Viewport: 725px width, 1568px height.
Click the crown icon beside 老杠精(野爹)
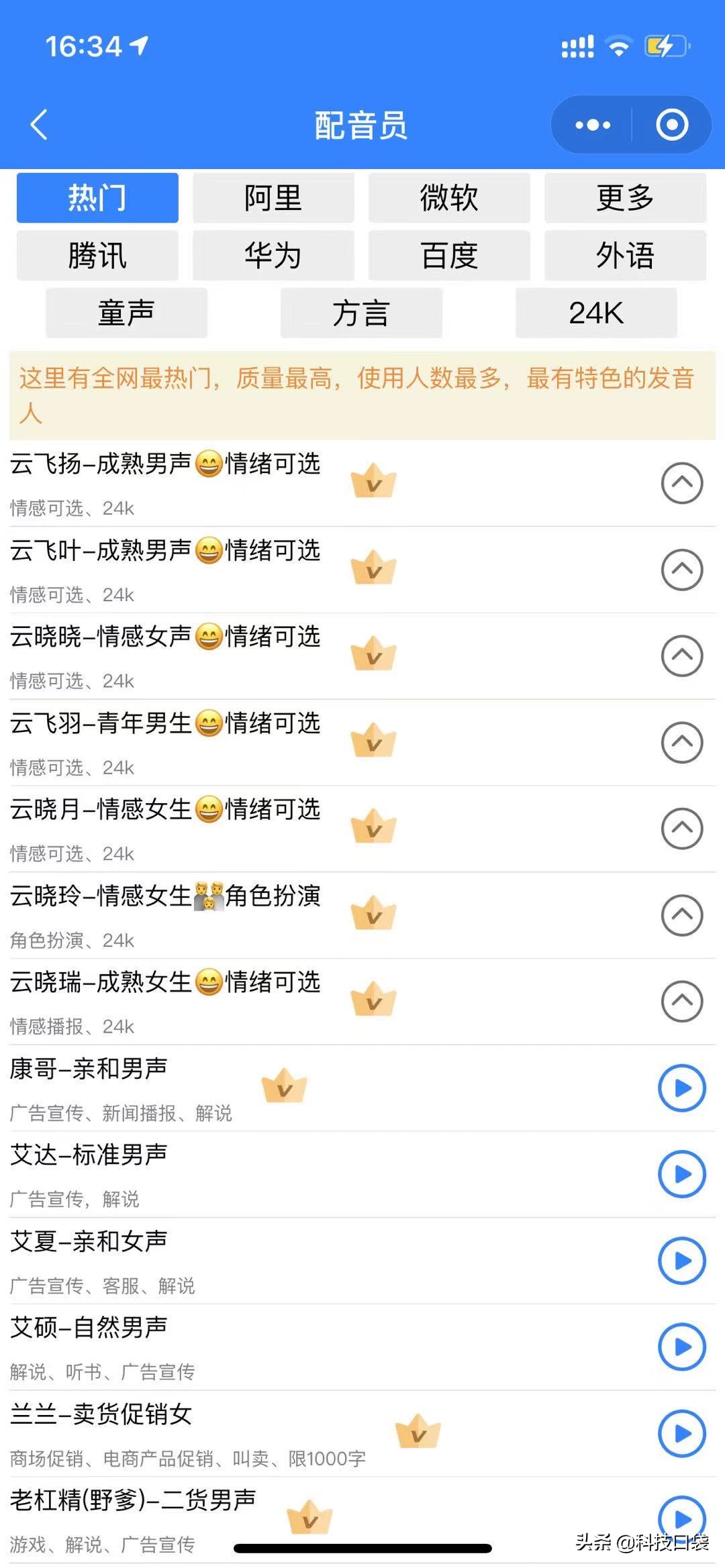click(x=309, y=1516)
